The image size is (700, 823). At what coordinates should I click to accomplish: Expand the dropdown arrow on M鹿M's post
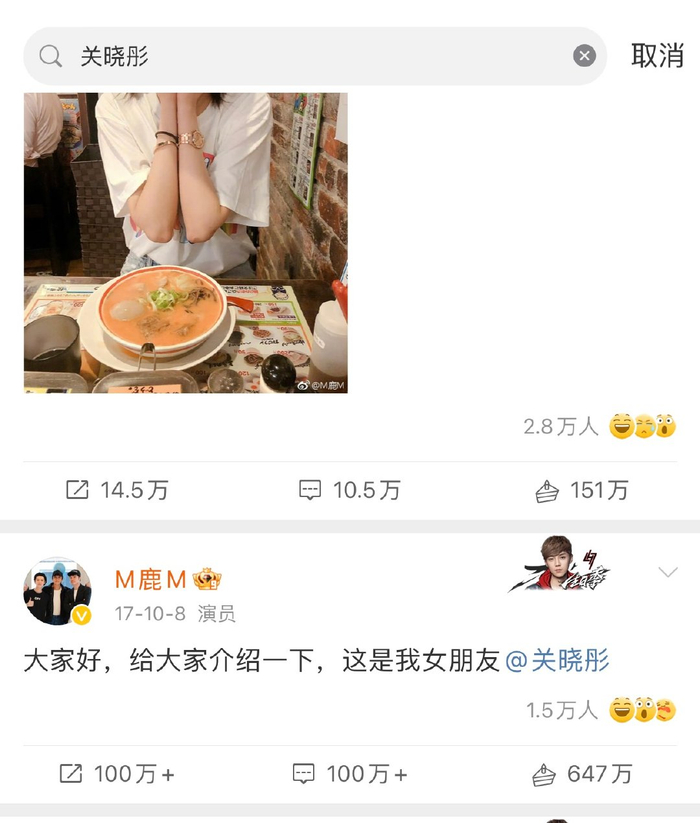coord(668,573)
